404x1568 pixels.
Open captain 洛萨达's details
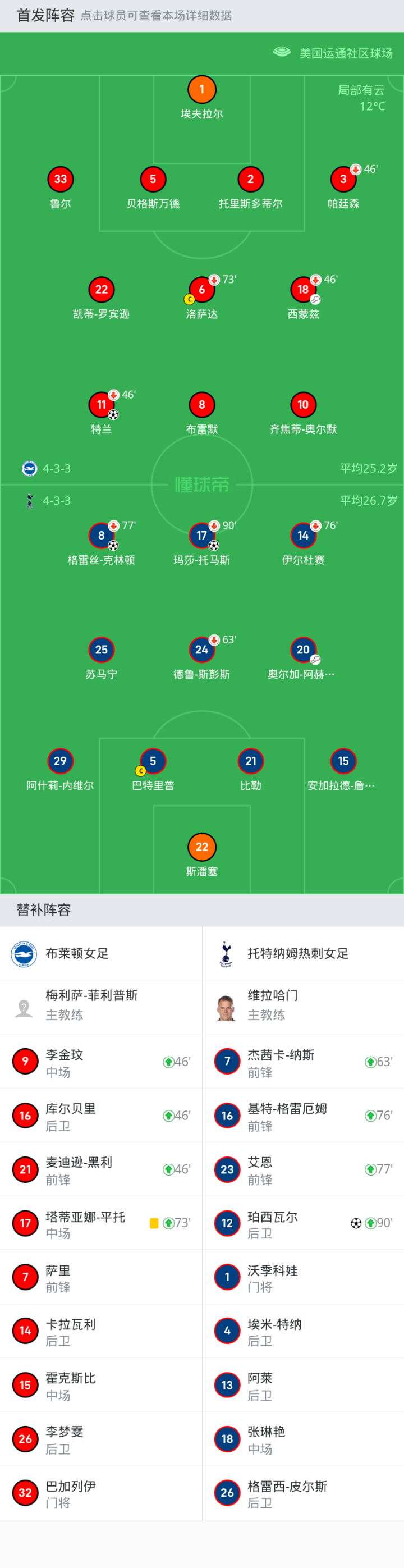pos(201,290)
